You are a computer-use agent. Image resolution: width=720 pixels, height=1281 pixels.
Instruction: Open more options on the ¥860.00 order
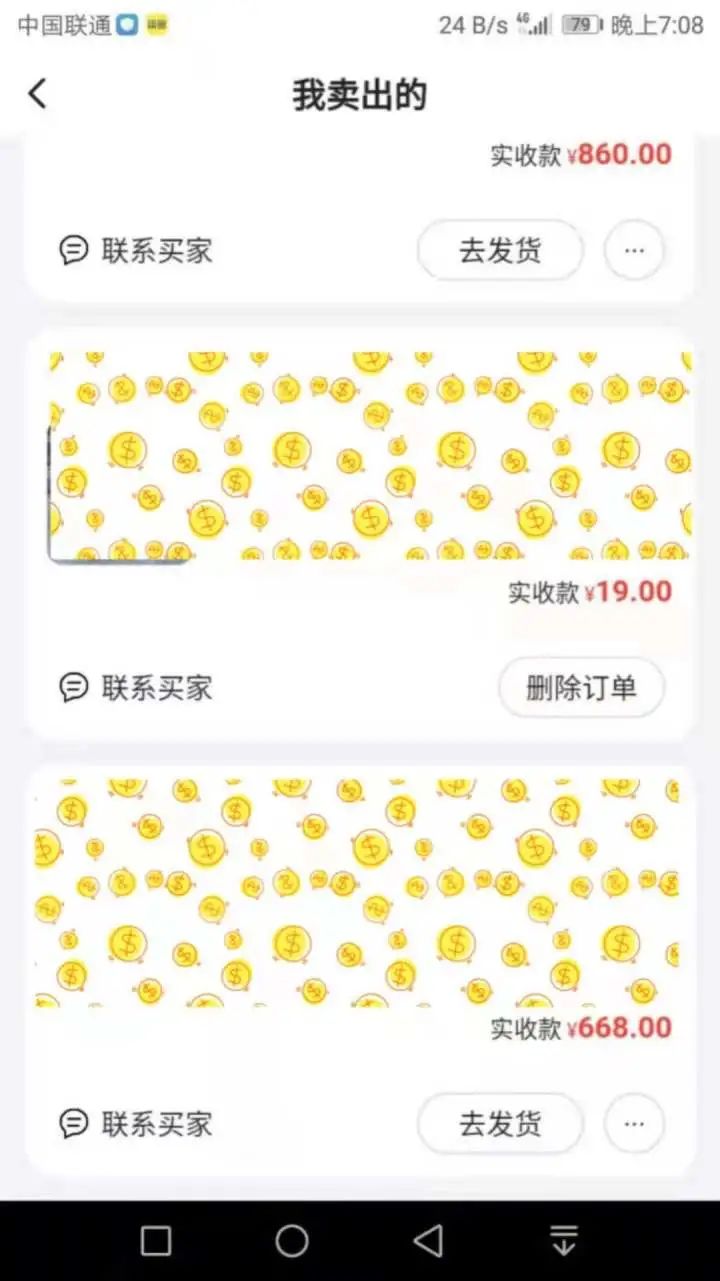coord(634,250)
